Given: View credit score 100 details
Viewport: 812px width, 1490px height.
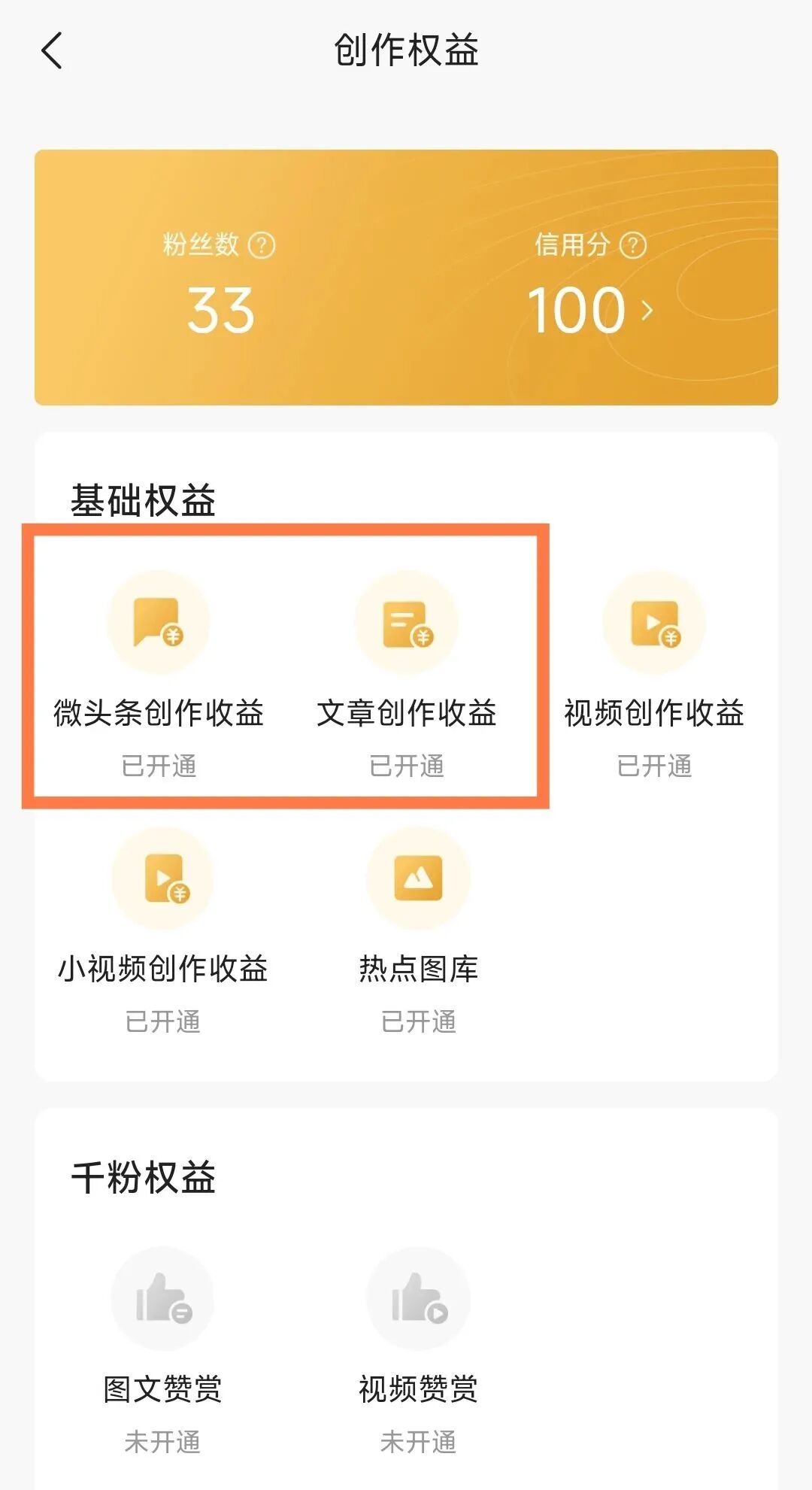Looking at the screenshot, I should (x=590, y=310).
